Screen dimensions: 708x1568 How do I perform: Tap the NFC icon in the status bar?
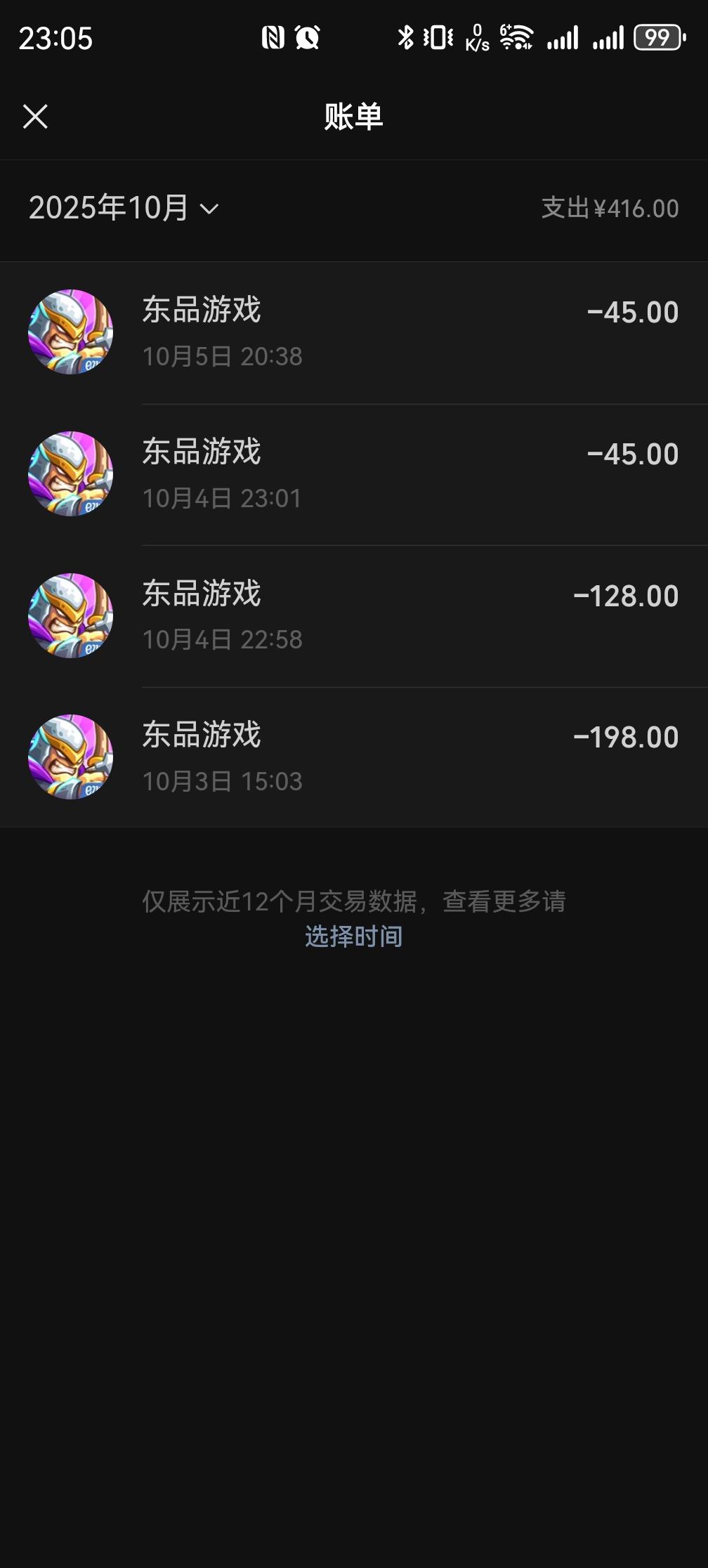click(x=271, y=37)
